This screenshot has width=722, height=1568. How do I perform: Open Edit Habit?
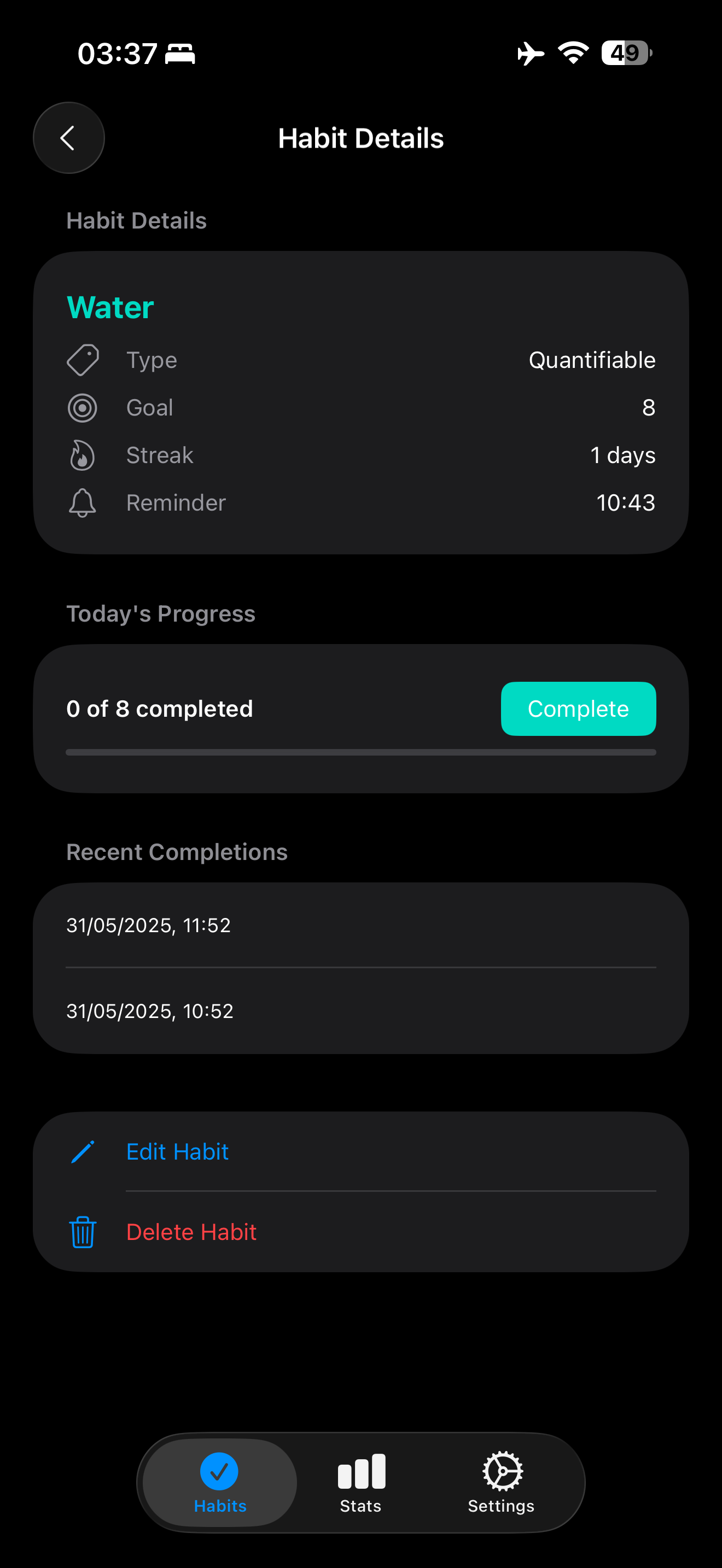pos(177,1151)
